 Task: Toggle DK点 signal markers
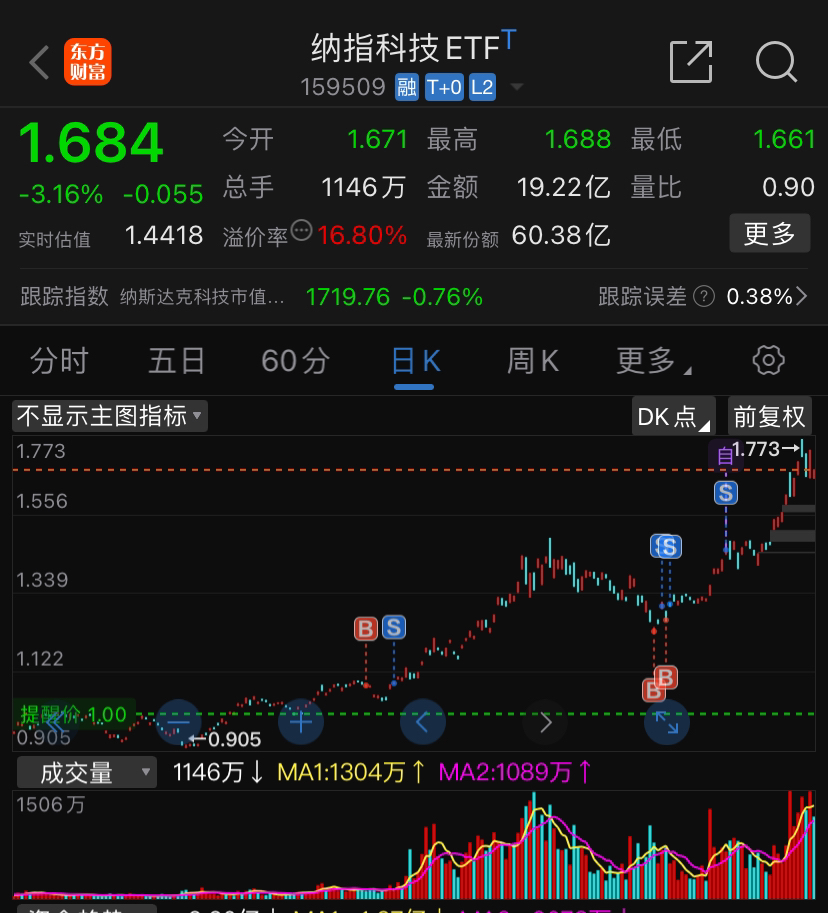(672, 416)
